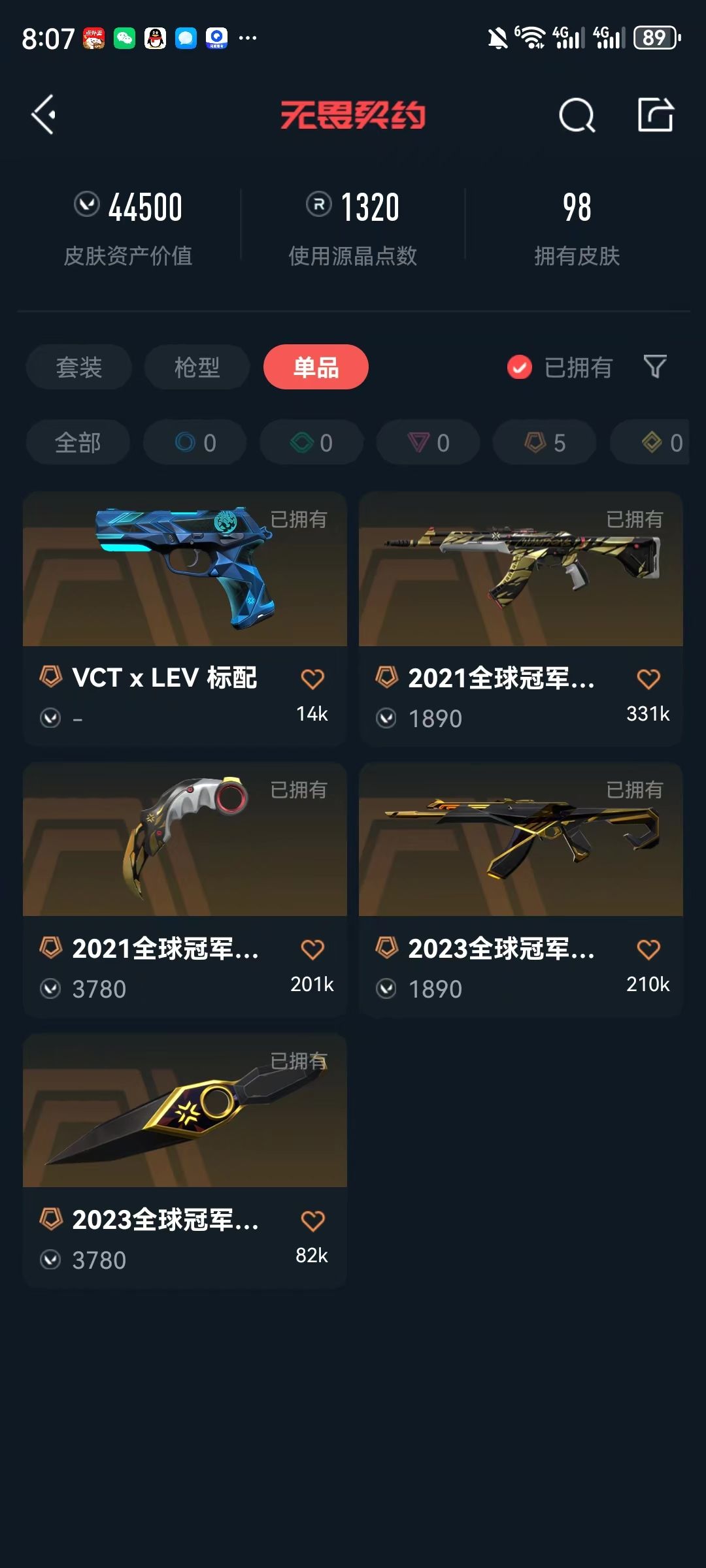Filter by the purple triangle tier chip
706x1568 pixels.
tap(428, 442)
